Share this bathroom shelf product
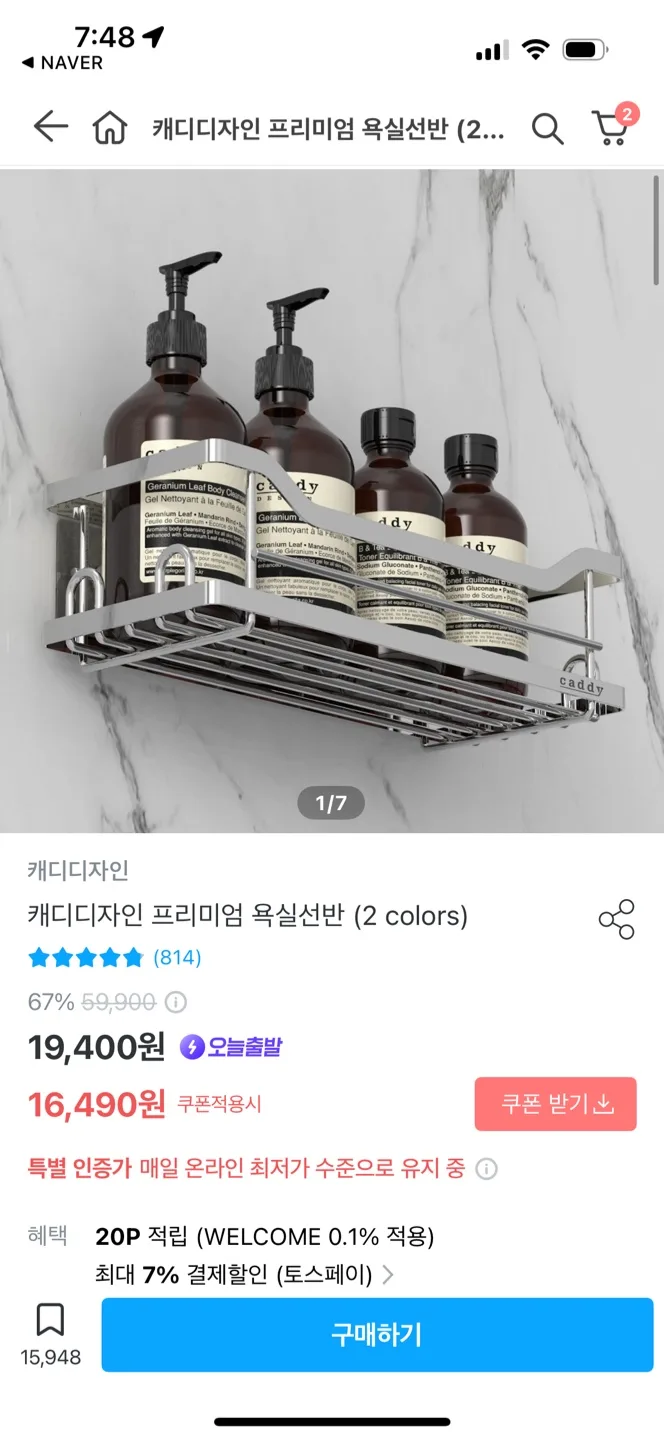This screenshot has height=1440, width=664. [x=616, y=919]
